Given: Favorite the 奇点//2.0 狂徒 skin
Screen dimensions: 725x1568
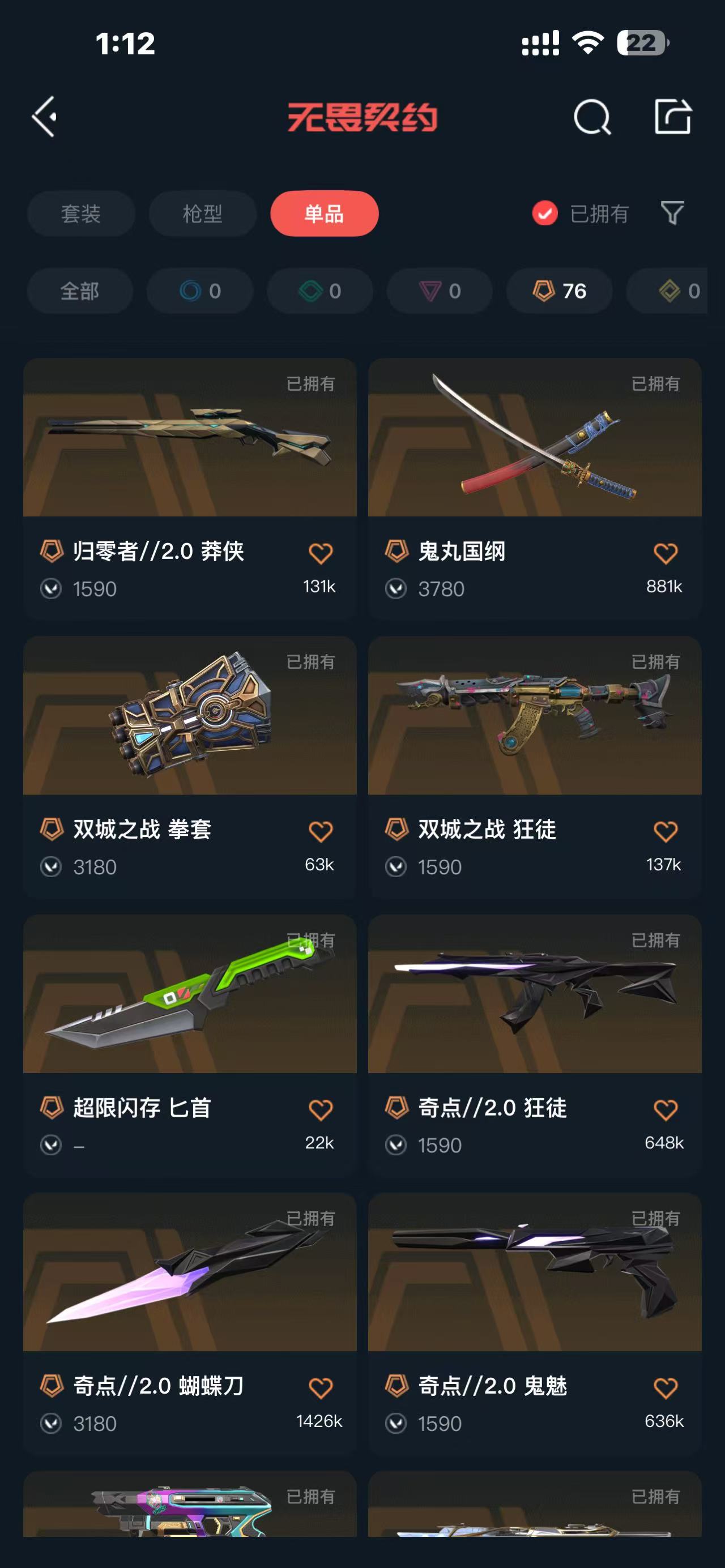Looking at the screenshot, I should [665, 1110].
